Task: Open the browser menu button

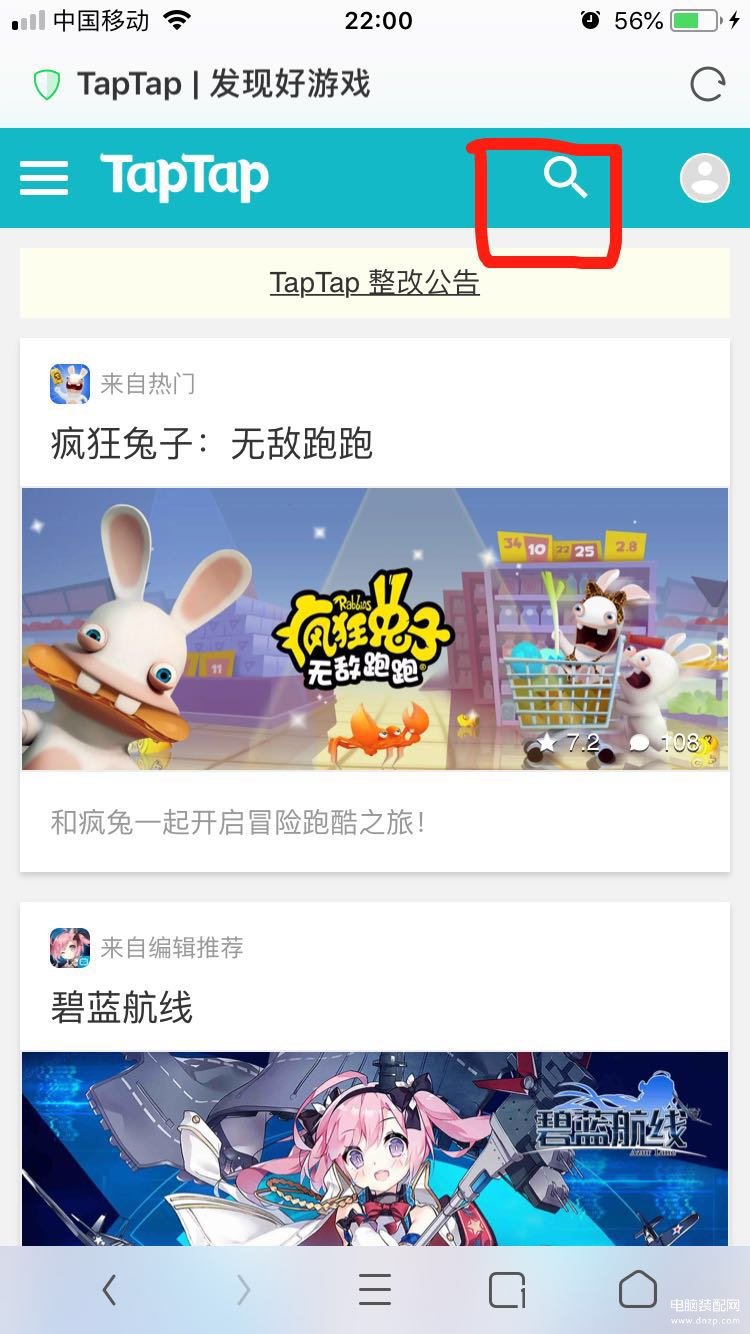Action: [375, 1290]
